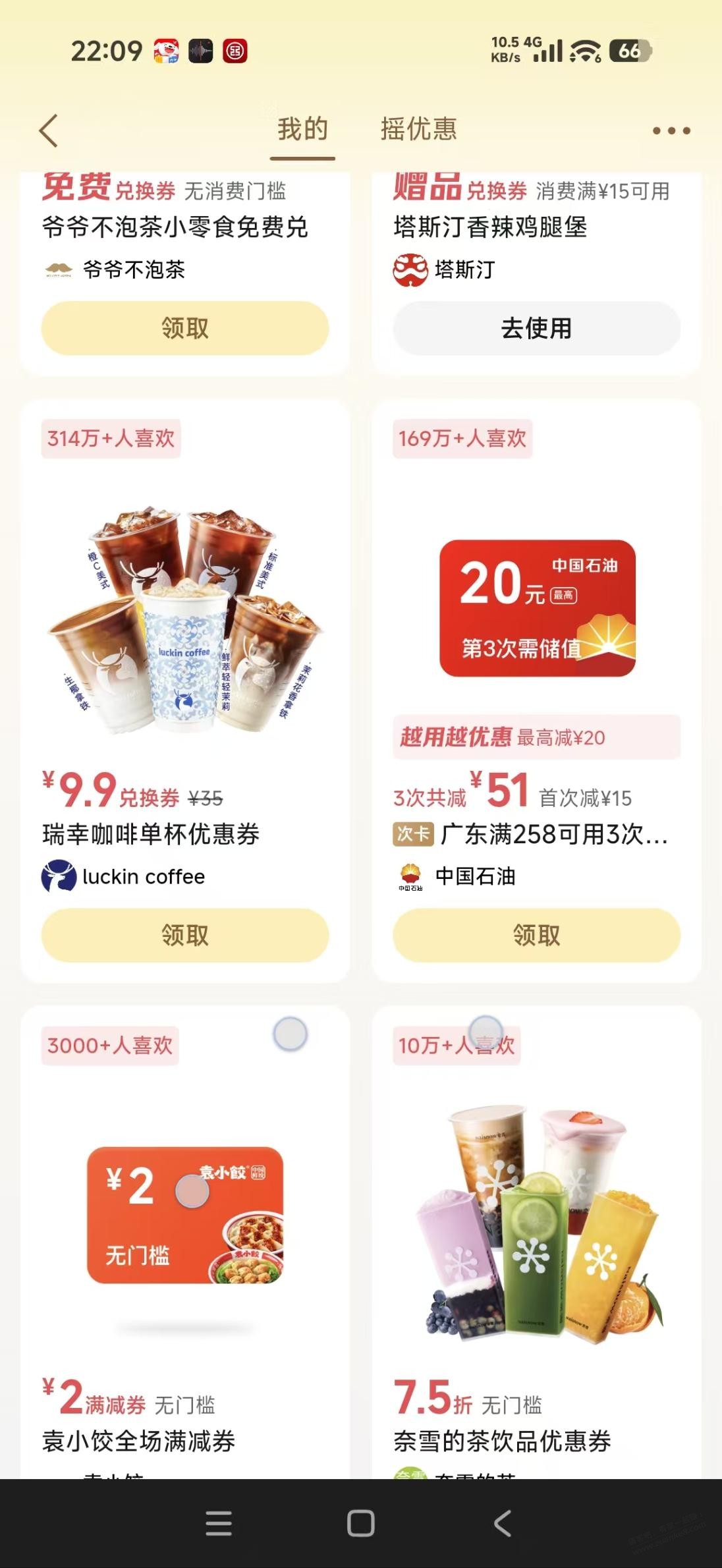The width and height of the screenshot is (722, 1568).
Task: Tap 领取 on the 中国石油 fuel coupon
Action: [x=538, y=934]
